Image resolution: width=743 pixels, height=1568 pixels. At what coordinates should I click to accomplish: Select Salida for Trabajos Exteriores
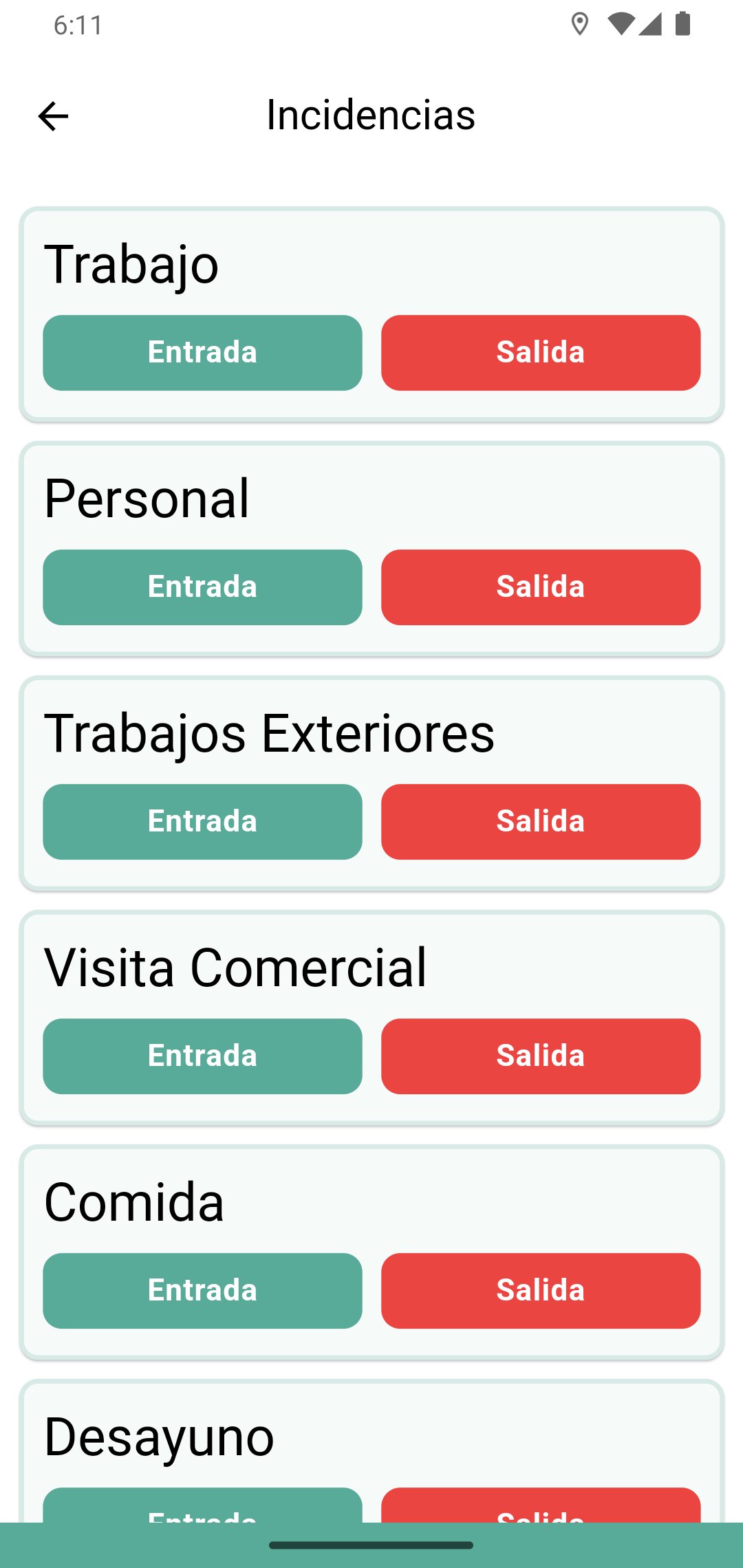click(541, 822)
